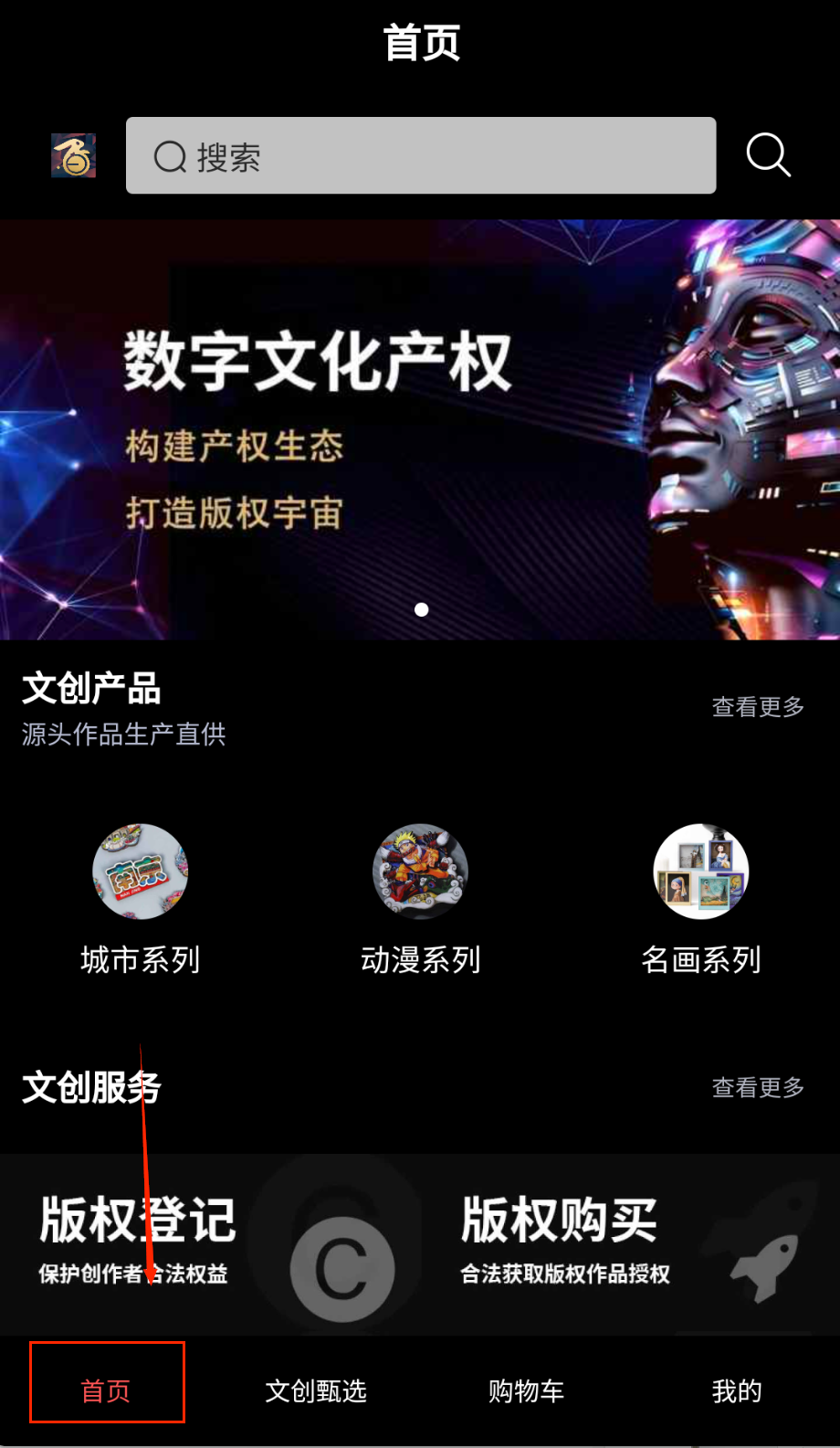Tap the search magnifier icon

(768, 155)
